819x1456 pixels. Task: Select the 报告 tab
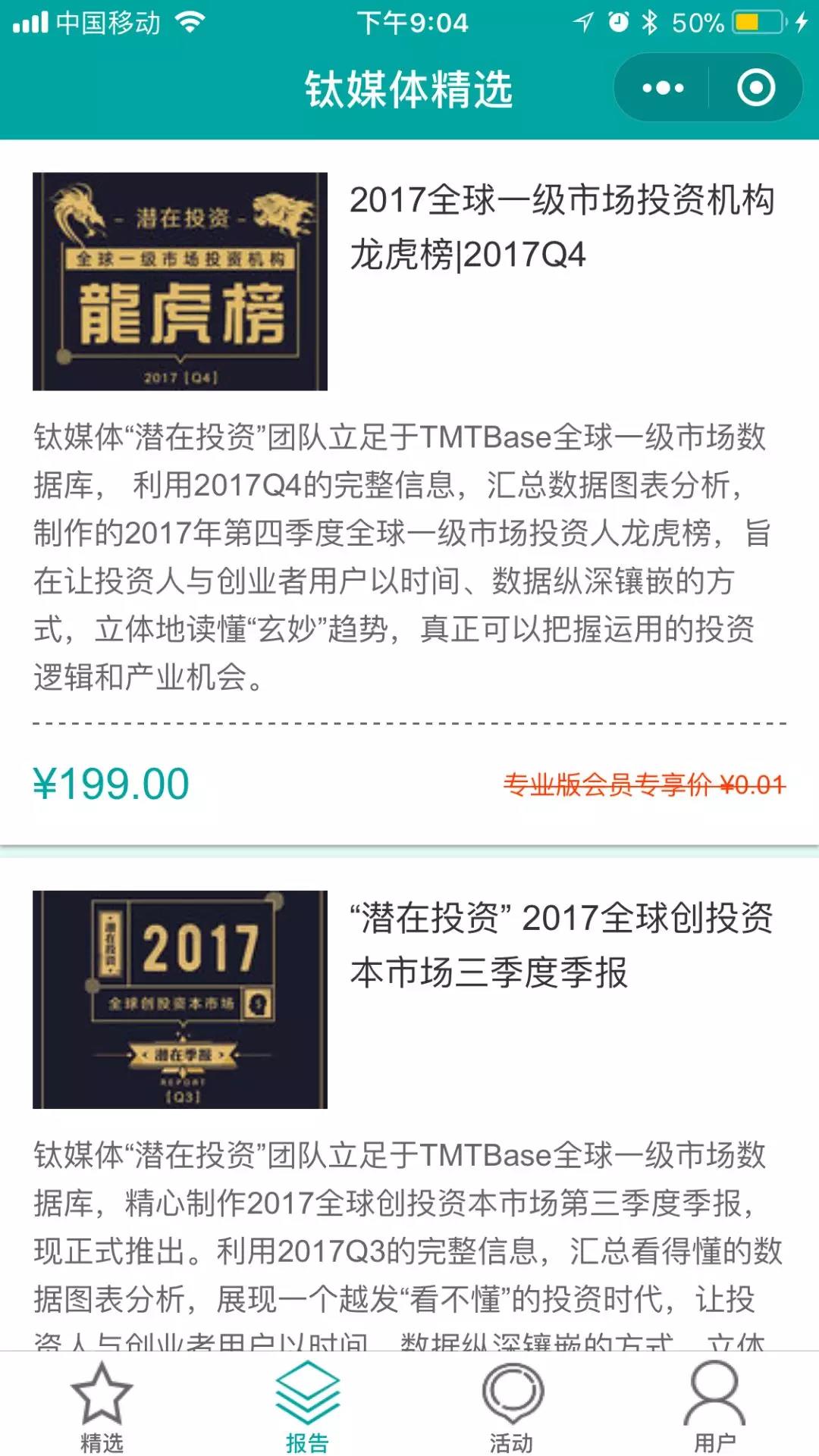pos(307,1407)
